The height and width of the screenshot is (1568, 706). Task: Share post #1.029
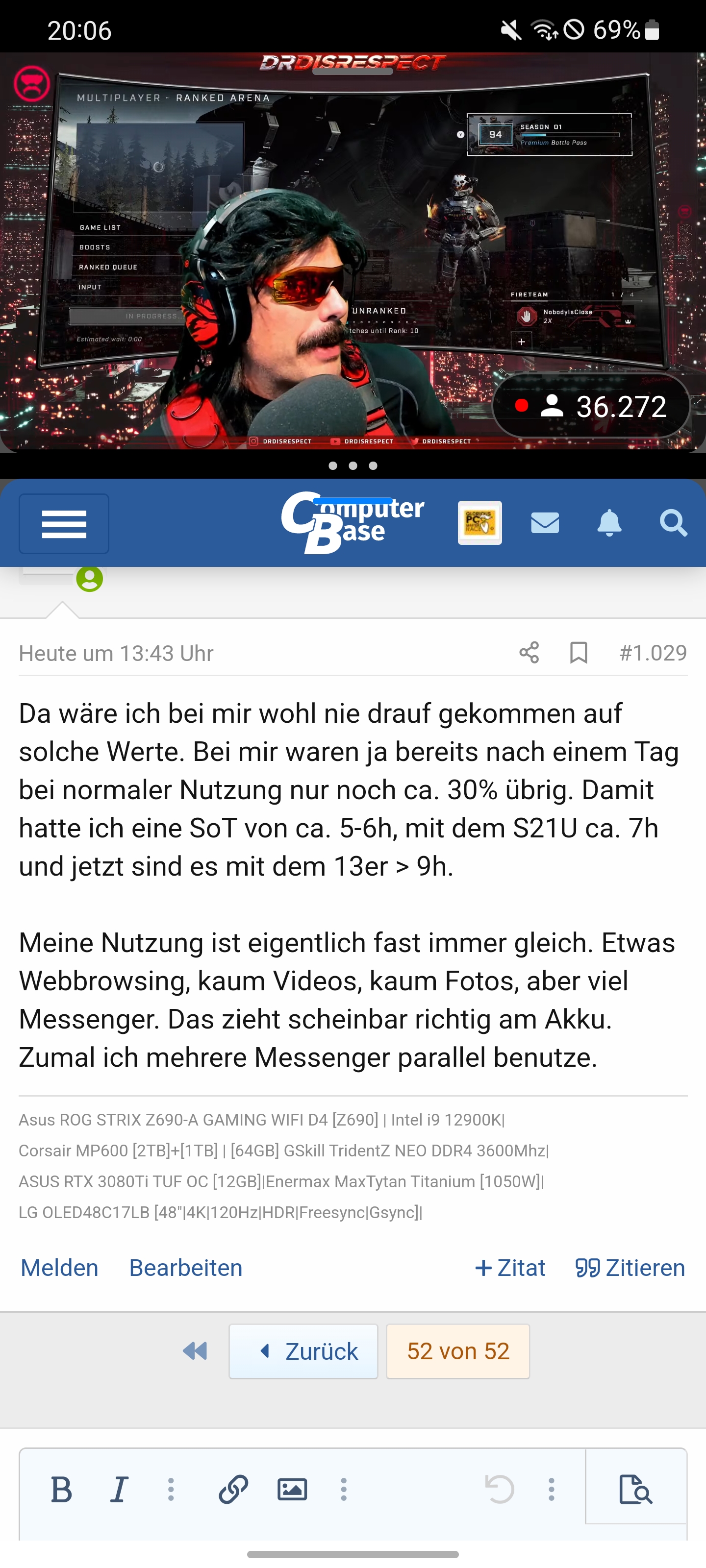(x=529, y=653)
